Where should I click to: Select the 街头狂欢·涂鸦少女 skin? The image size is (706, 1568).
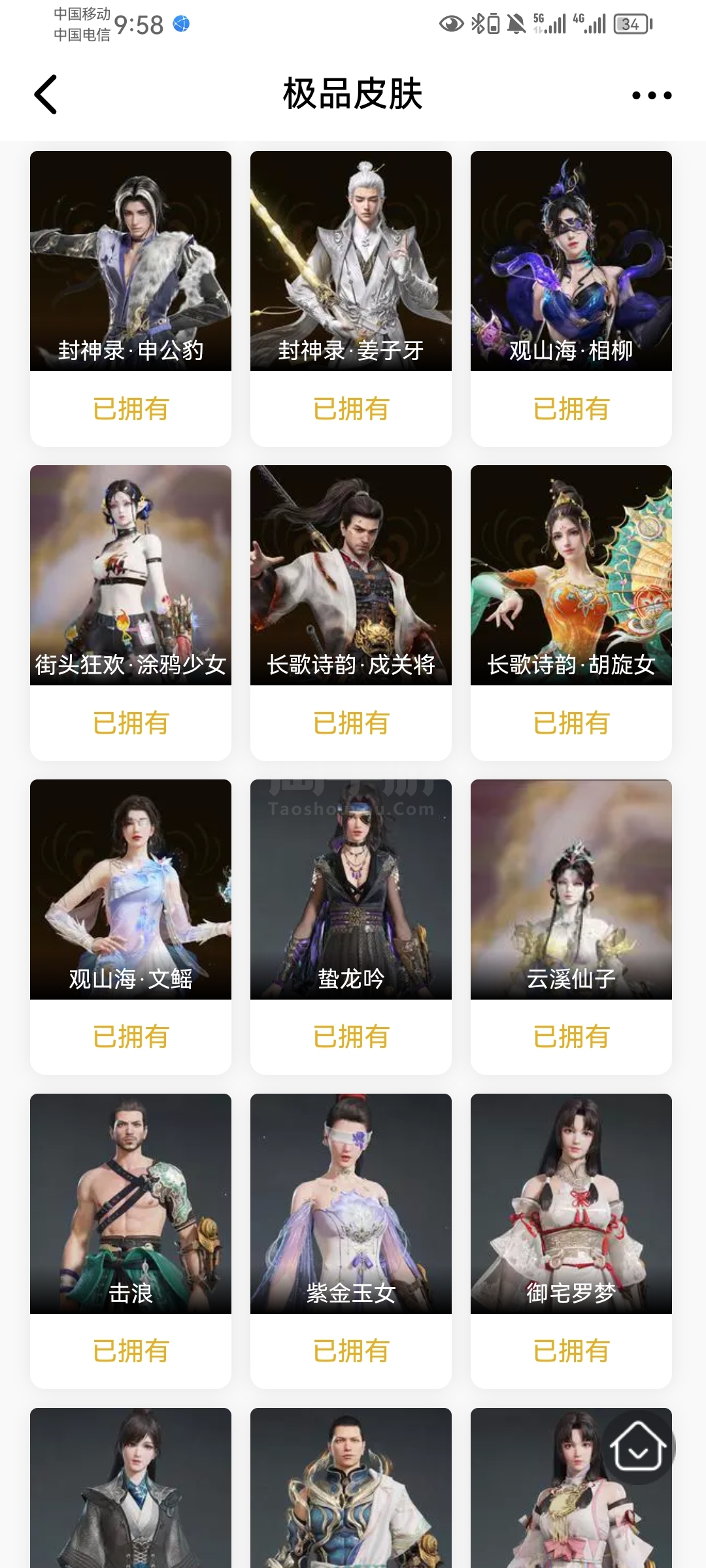point(131,575)
